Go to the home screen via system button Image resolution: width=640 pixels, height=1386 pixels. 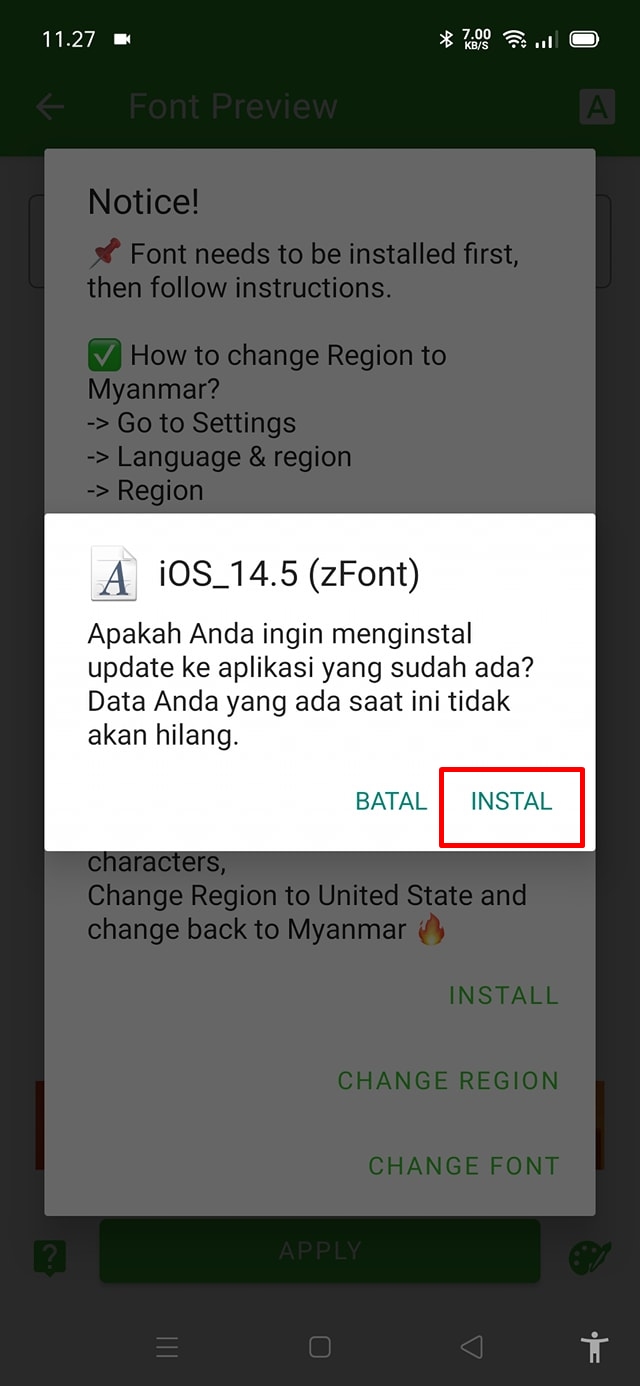click(x=320, y=1347)
